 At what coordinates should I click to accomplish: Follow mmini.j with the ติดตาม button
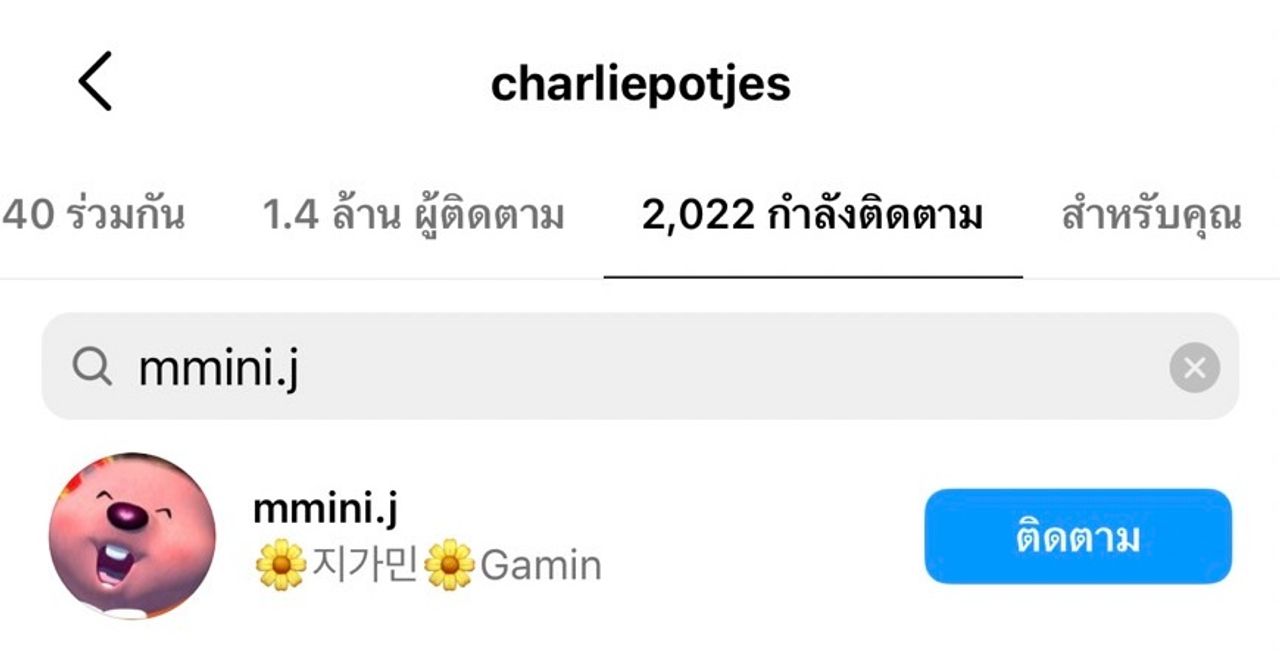(x=1078, y=537)
